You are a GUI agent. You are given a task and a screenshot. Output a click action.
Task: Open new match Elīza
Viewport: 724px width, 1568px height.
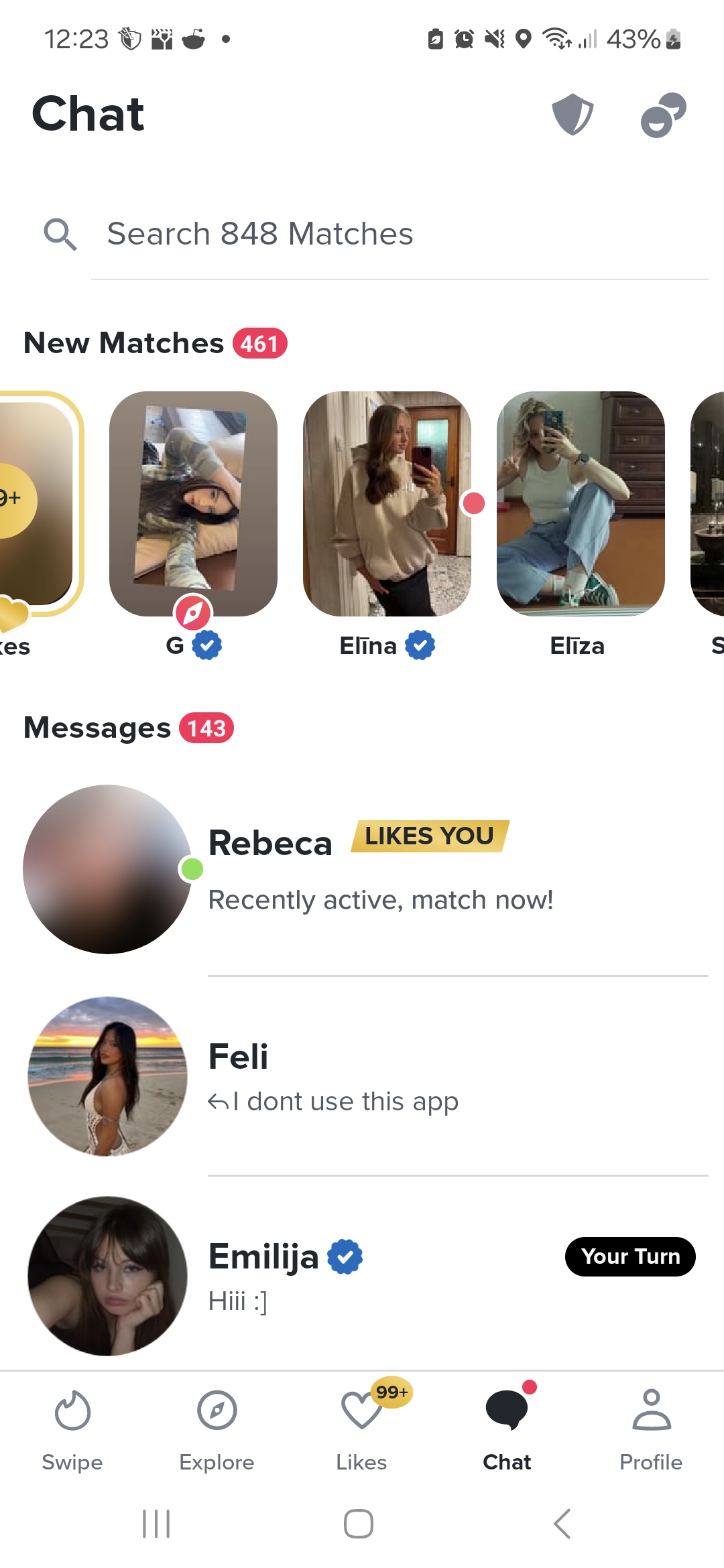pos(581,504)
